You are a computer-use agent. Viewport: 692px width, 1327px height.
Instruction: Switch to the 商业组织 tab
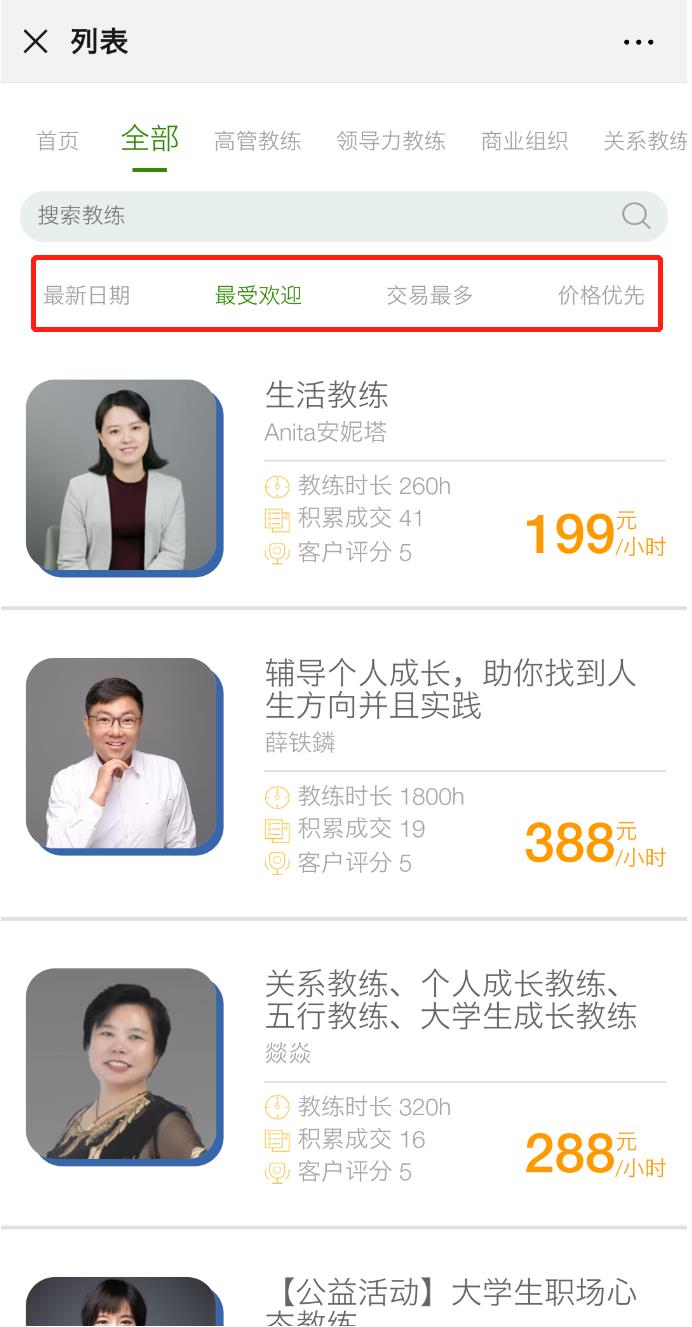[x=524, y=141]
